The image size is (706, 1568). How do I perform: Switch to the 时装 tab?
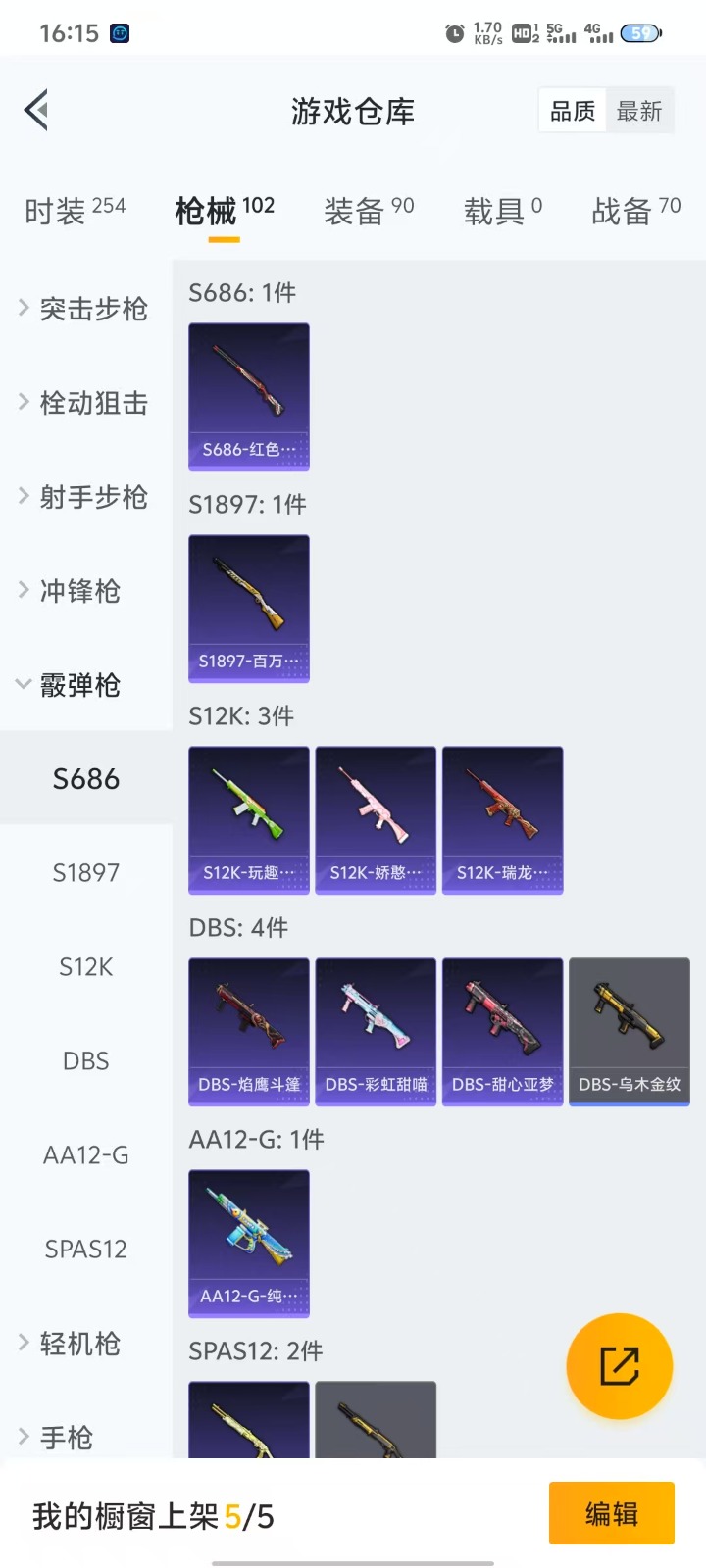[x=75, y=210]
